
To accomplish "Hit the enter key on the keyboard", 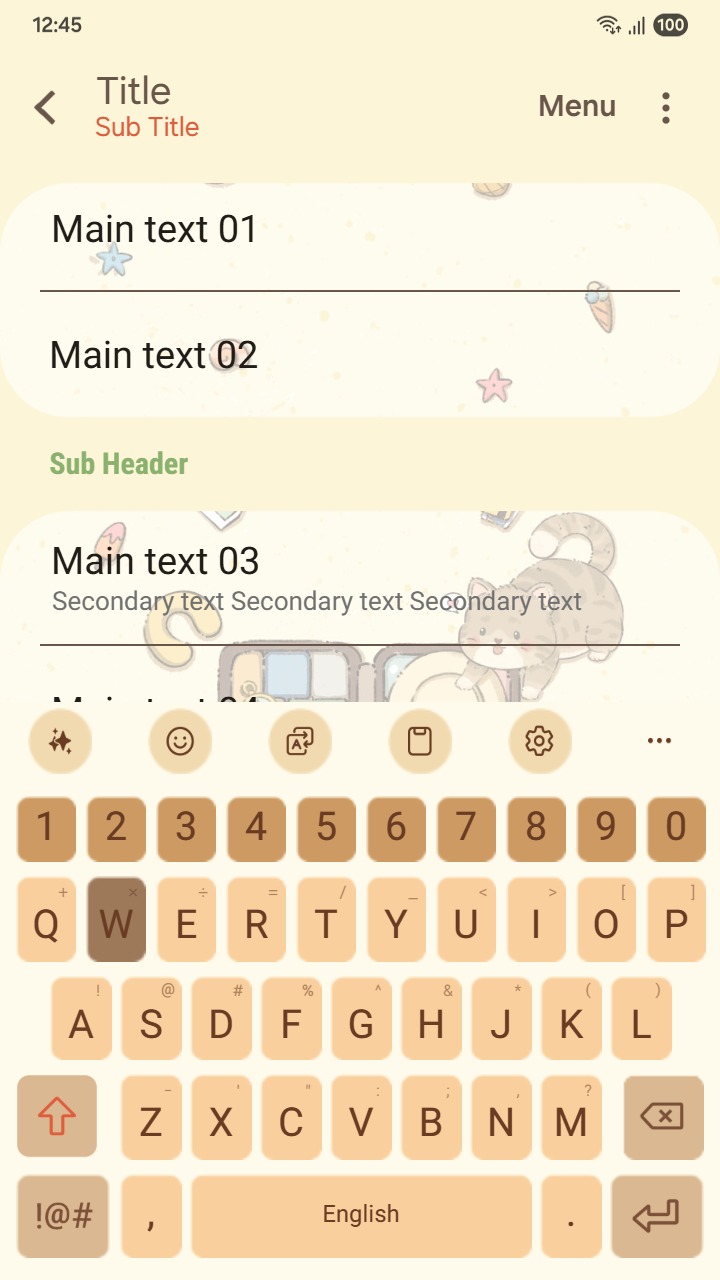I will point(657,1216).
